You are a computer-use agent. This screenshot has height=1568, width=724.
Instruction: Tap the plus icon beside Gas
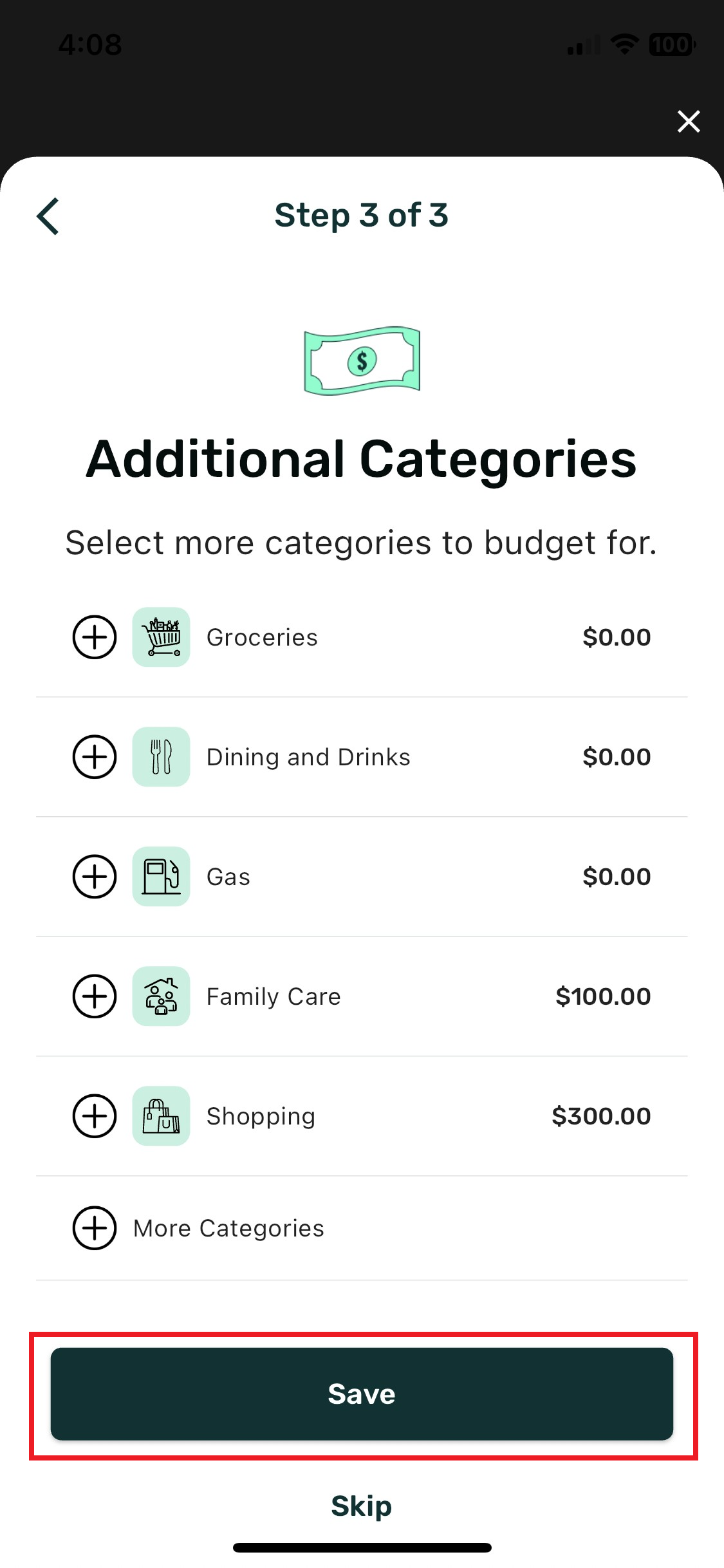point(94,877)
